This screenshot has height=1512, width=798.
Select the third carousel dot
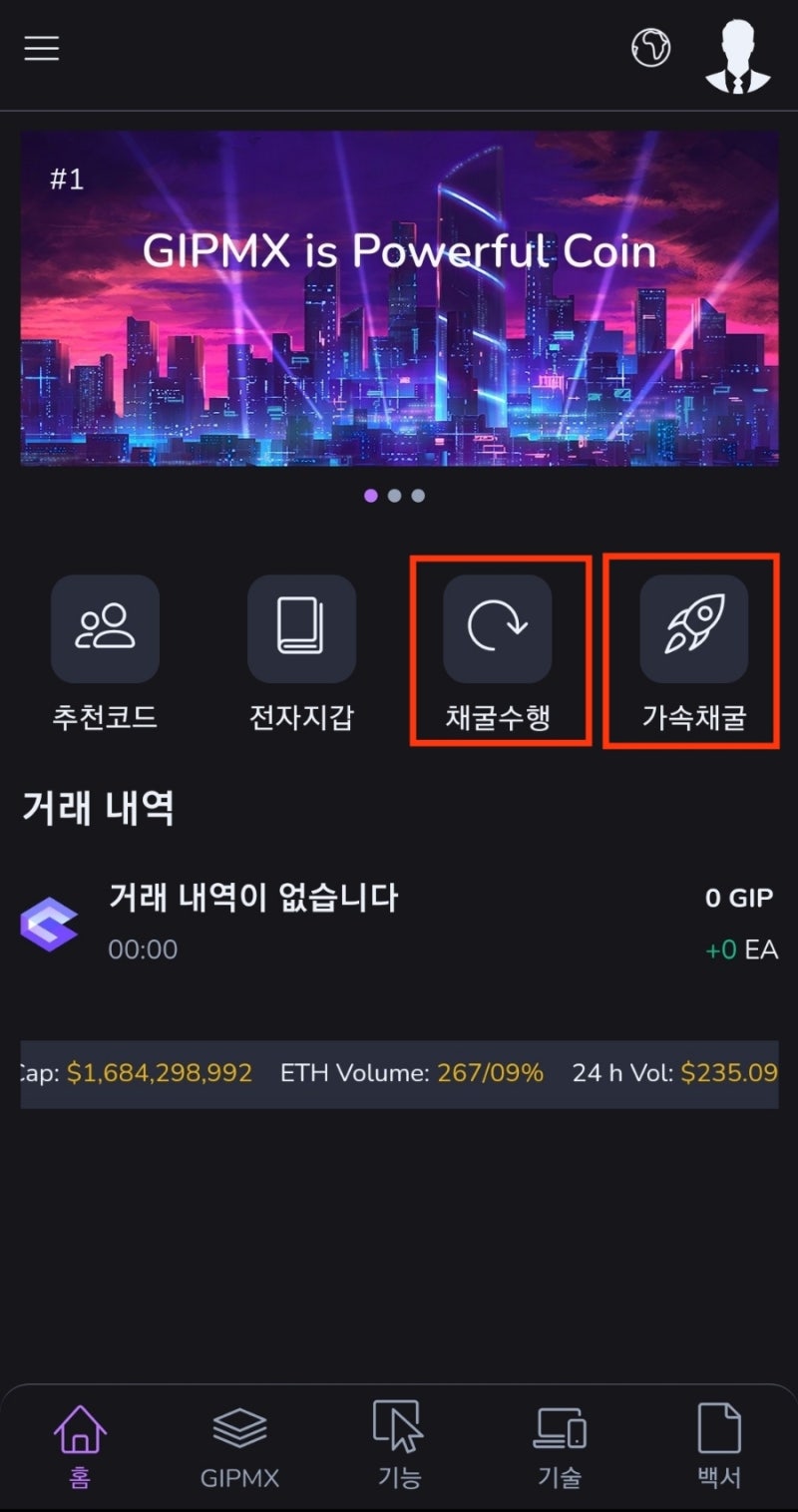[417, 496]
